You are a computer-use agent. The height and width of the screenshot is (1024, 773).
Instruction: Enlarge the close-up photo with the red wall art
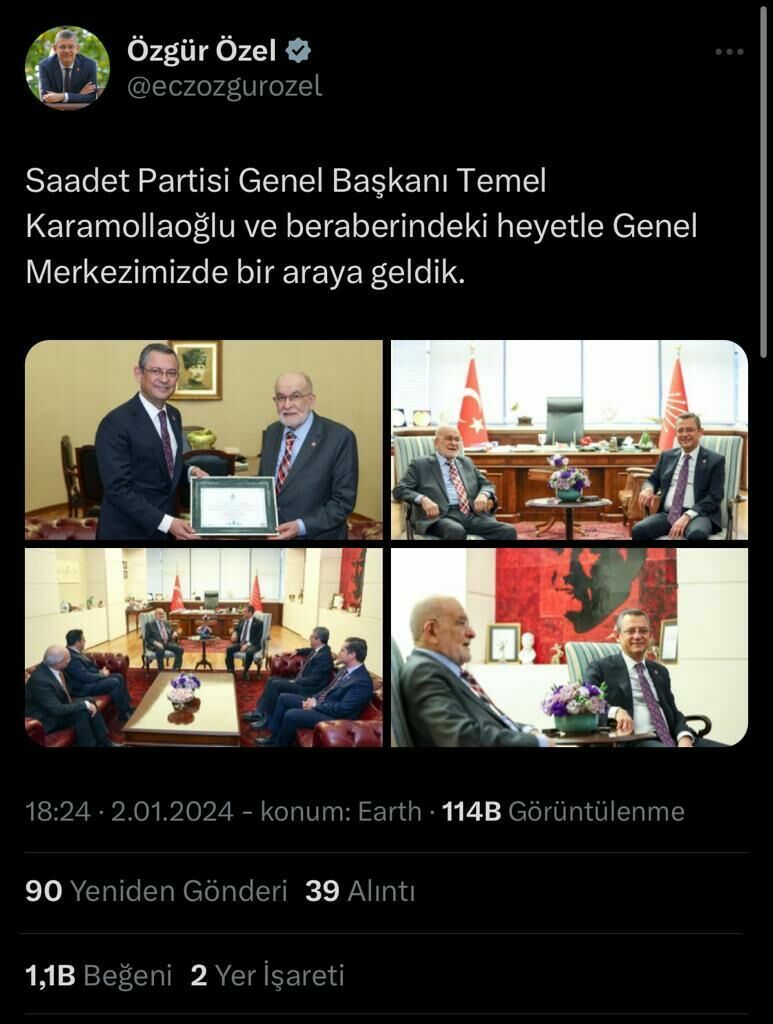(x=569, y=647)
